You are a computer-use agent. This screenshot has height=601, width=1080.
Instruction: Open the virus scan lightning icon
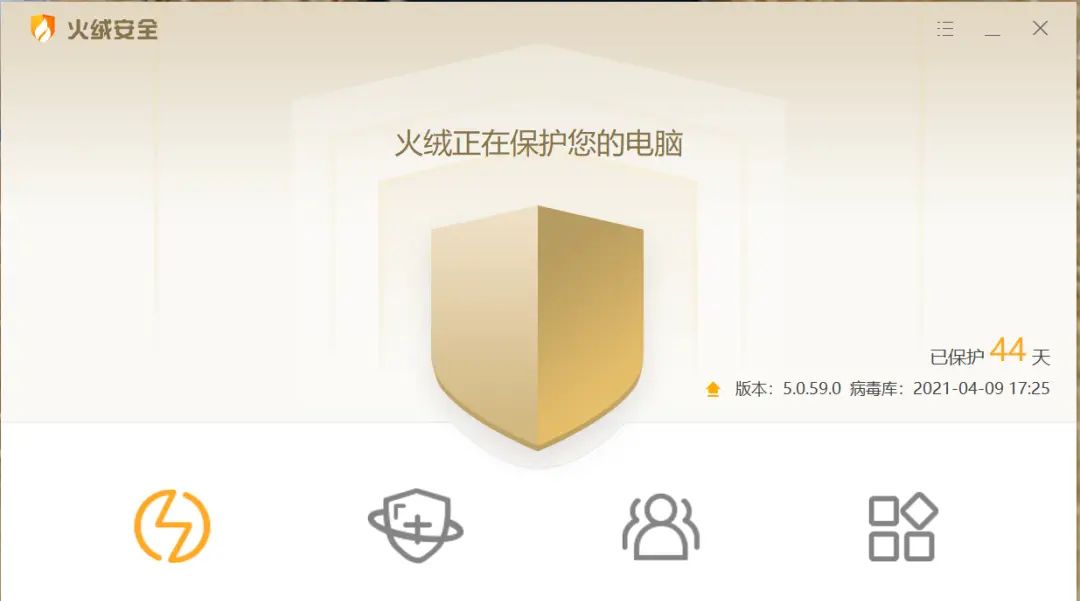(x=172, y=526)
